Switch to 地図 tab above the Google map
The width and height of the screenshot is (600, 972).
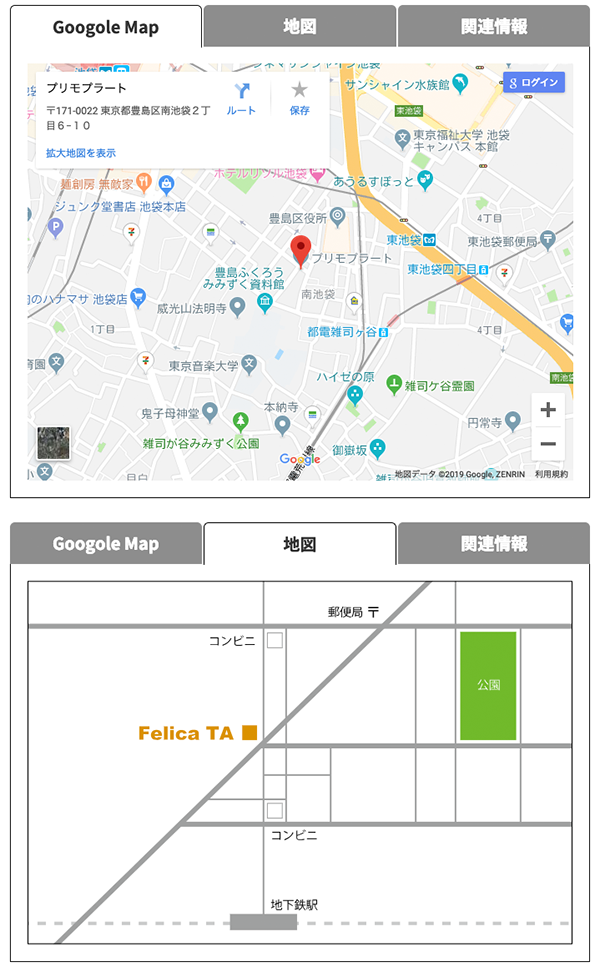299,27
